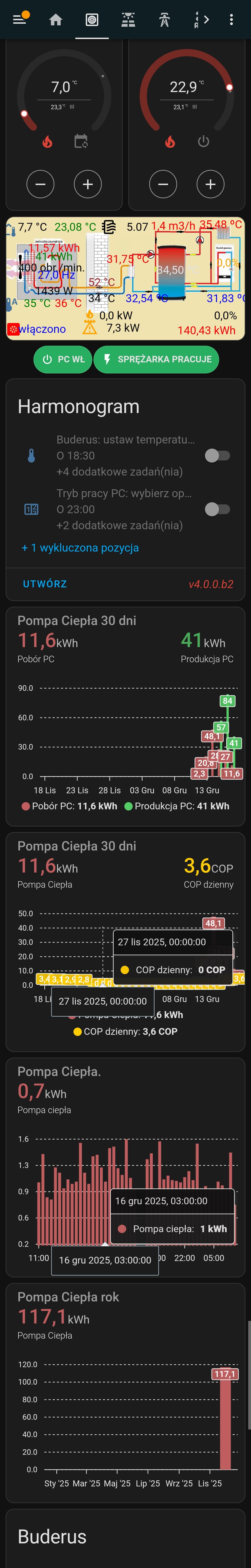
Task: Toggle the Buderus temperature schedule at 18:30
Action: (x=217, y=455)
